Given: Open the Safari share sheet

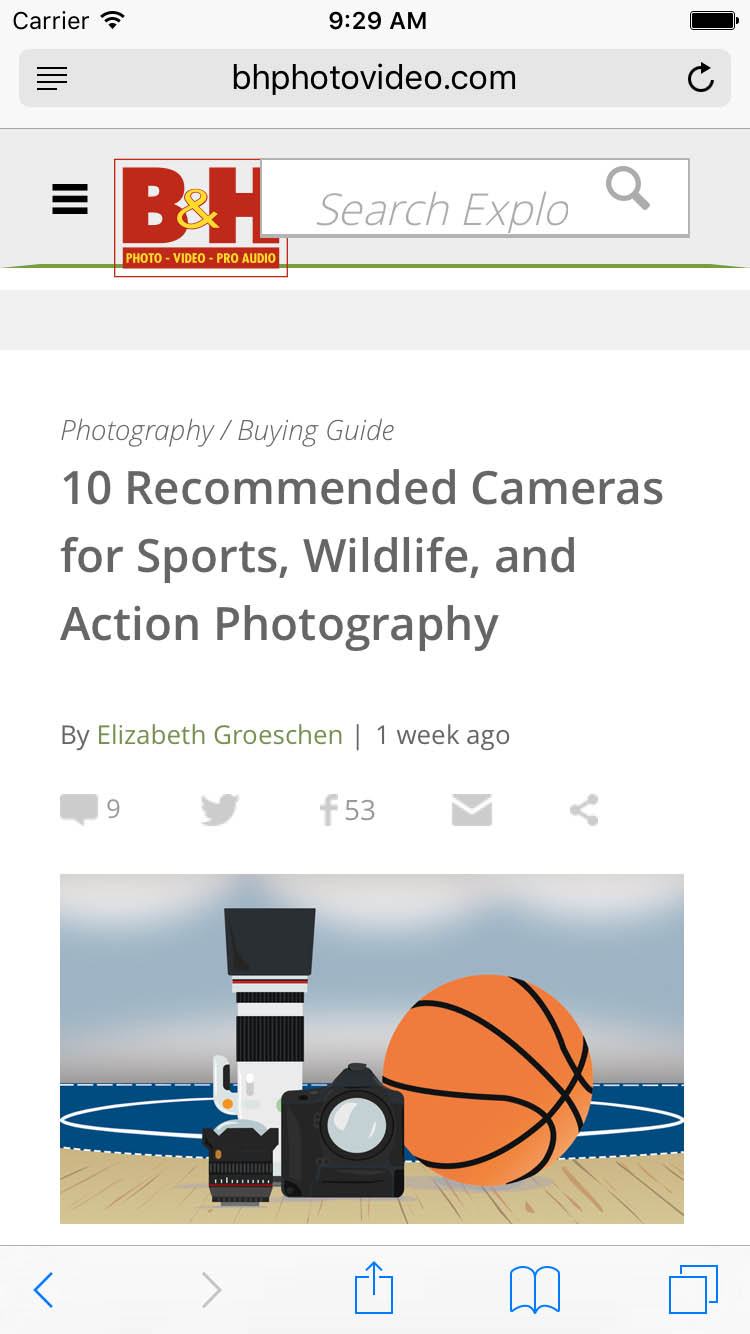Looking at the screenshot, I should 373,1289.
